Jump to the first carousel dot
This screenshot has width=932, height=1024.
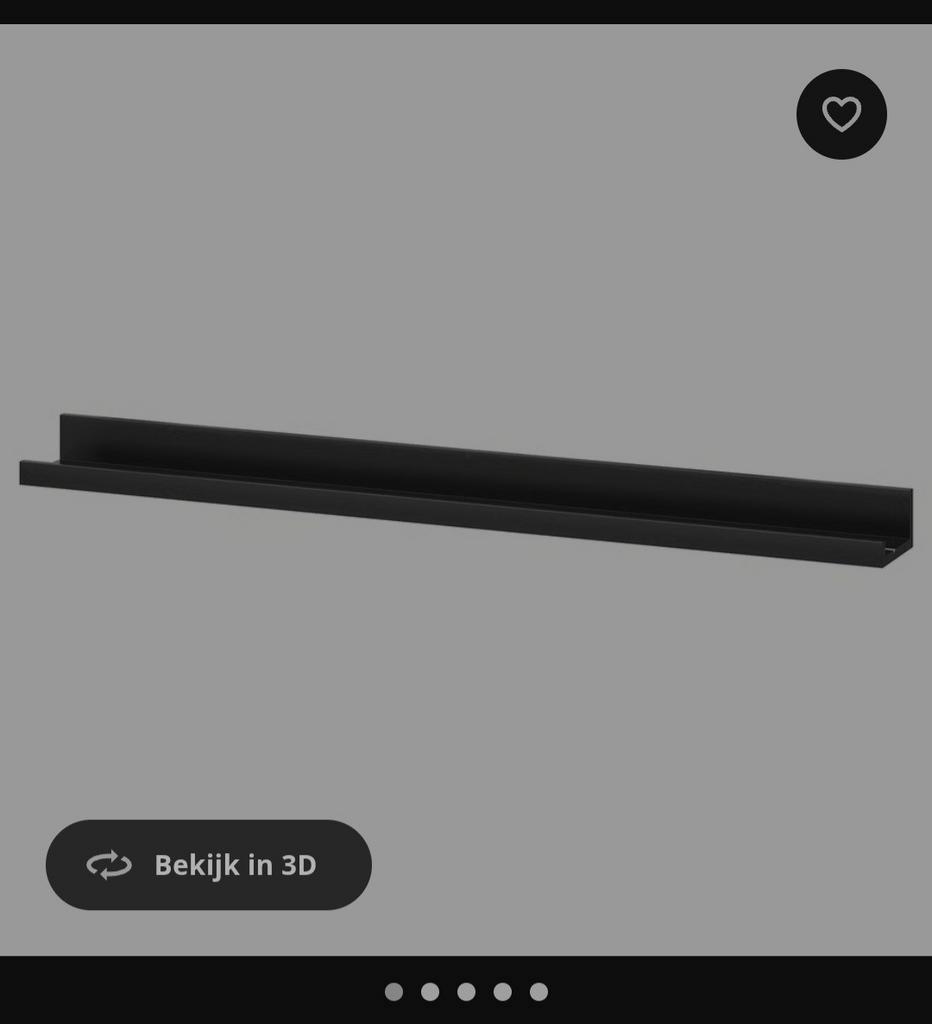[396, 992]
